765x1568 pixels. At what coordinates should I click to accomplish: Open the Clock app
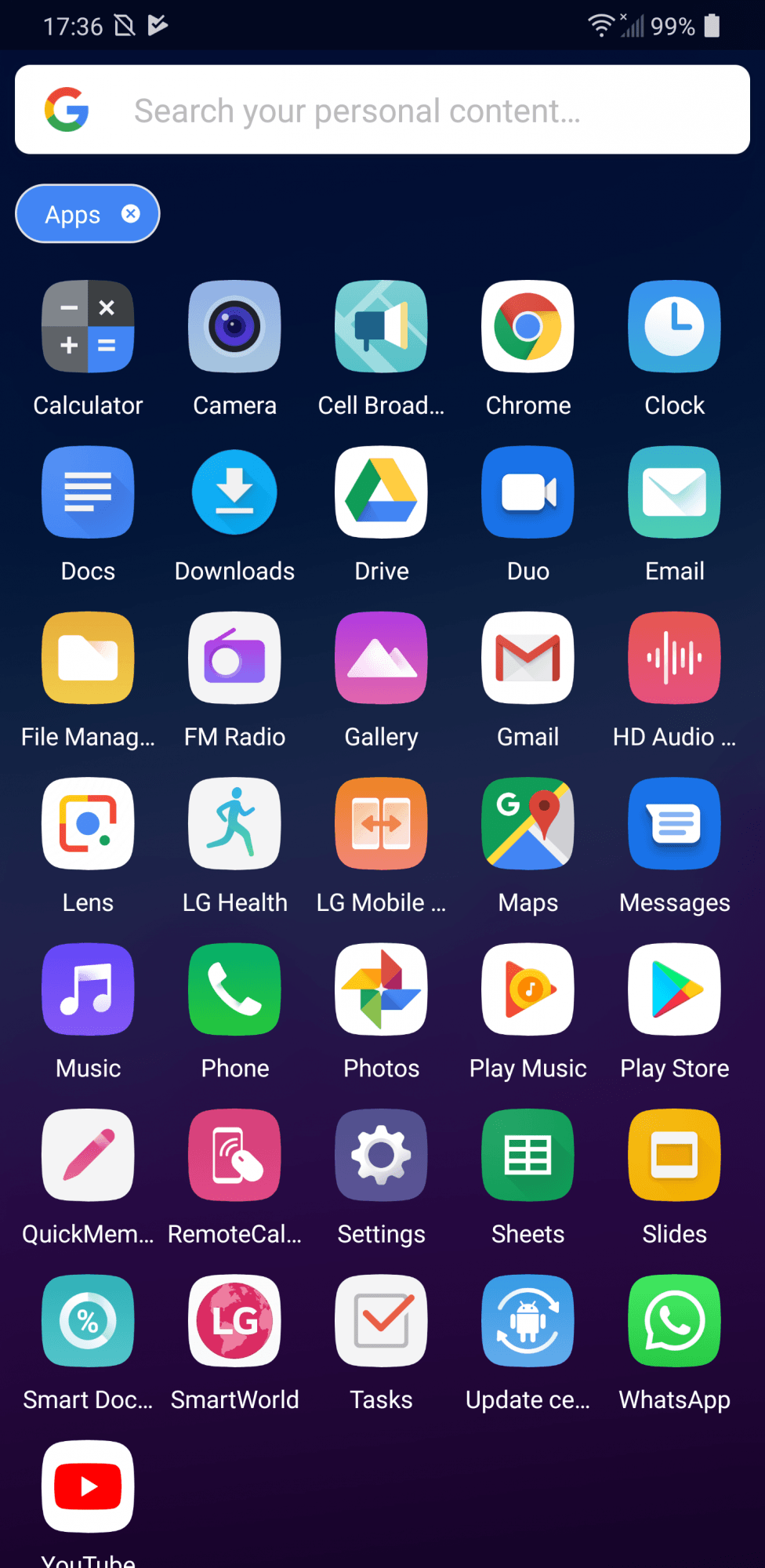[x=674, y=326]
